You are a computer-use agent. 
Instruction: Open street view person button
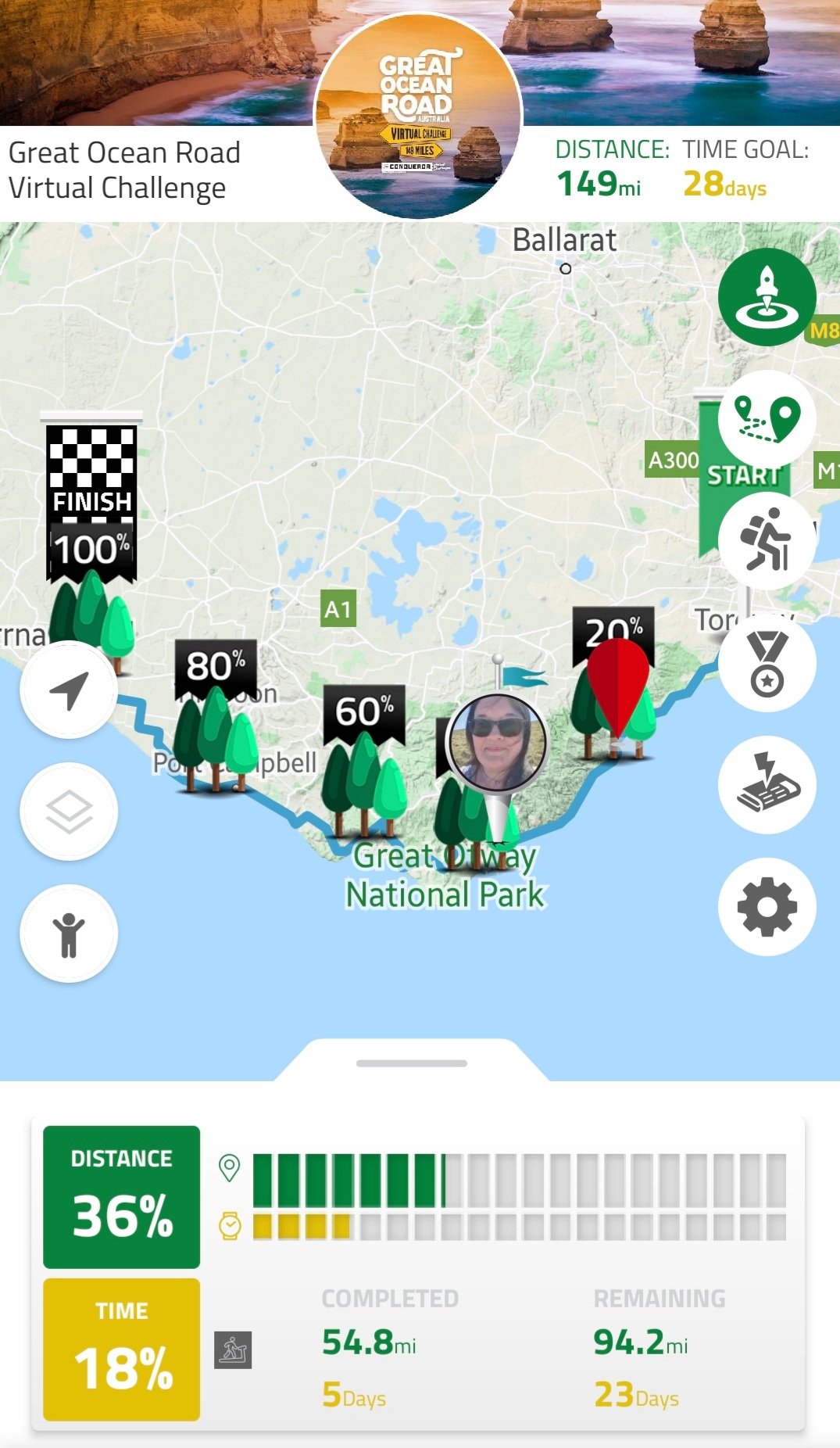(x=69, y=934)
